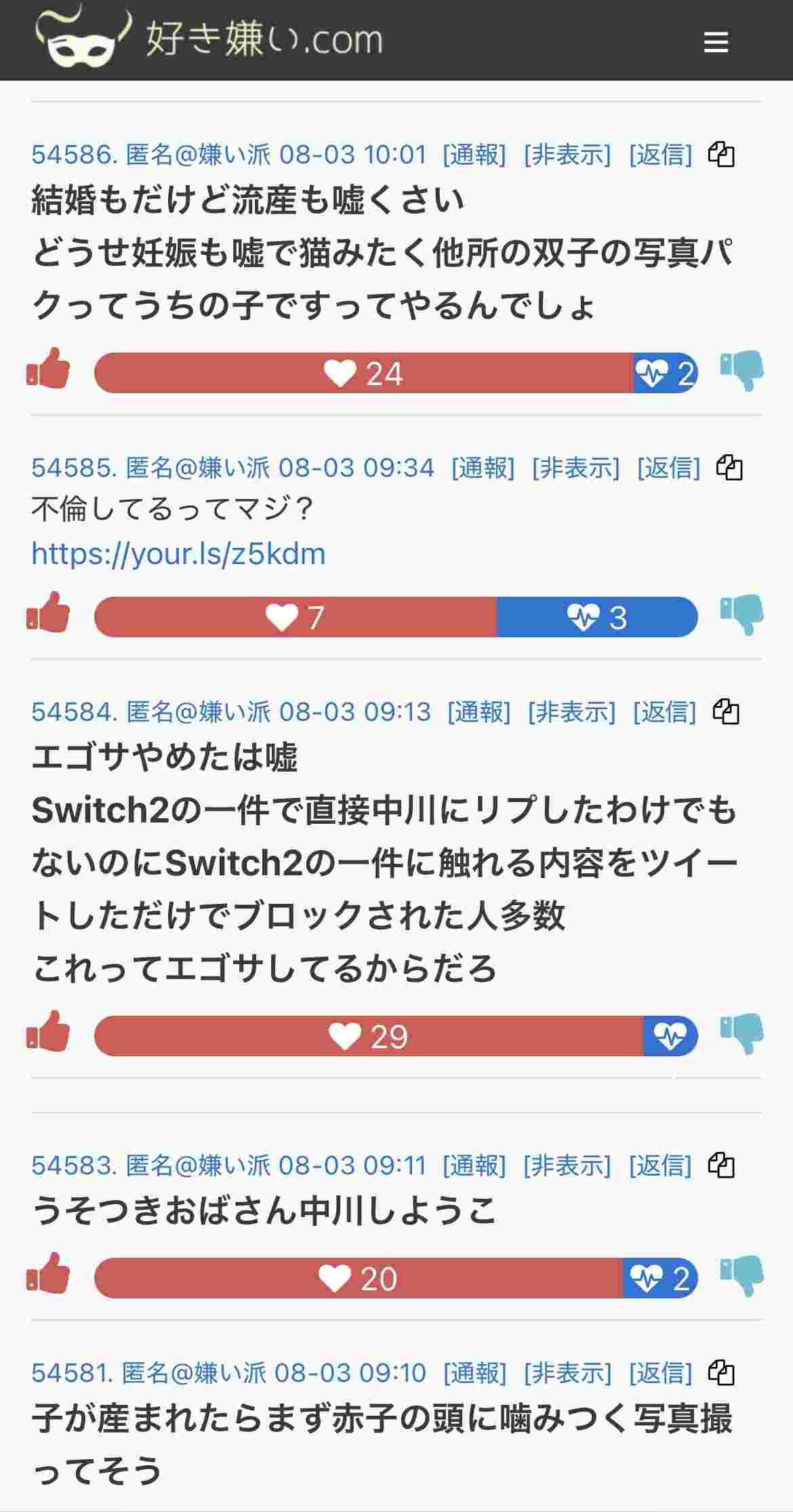Report comment 54586 via 通報
The image size is (793, 1512).
[x=474, y=155]
